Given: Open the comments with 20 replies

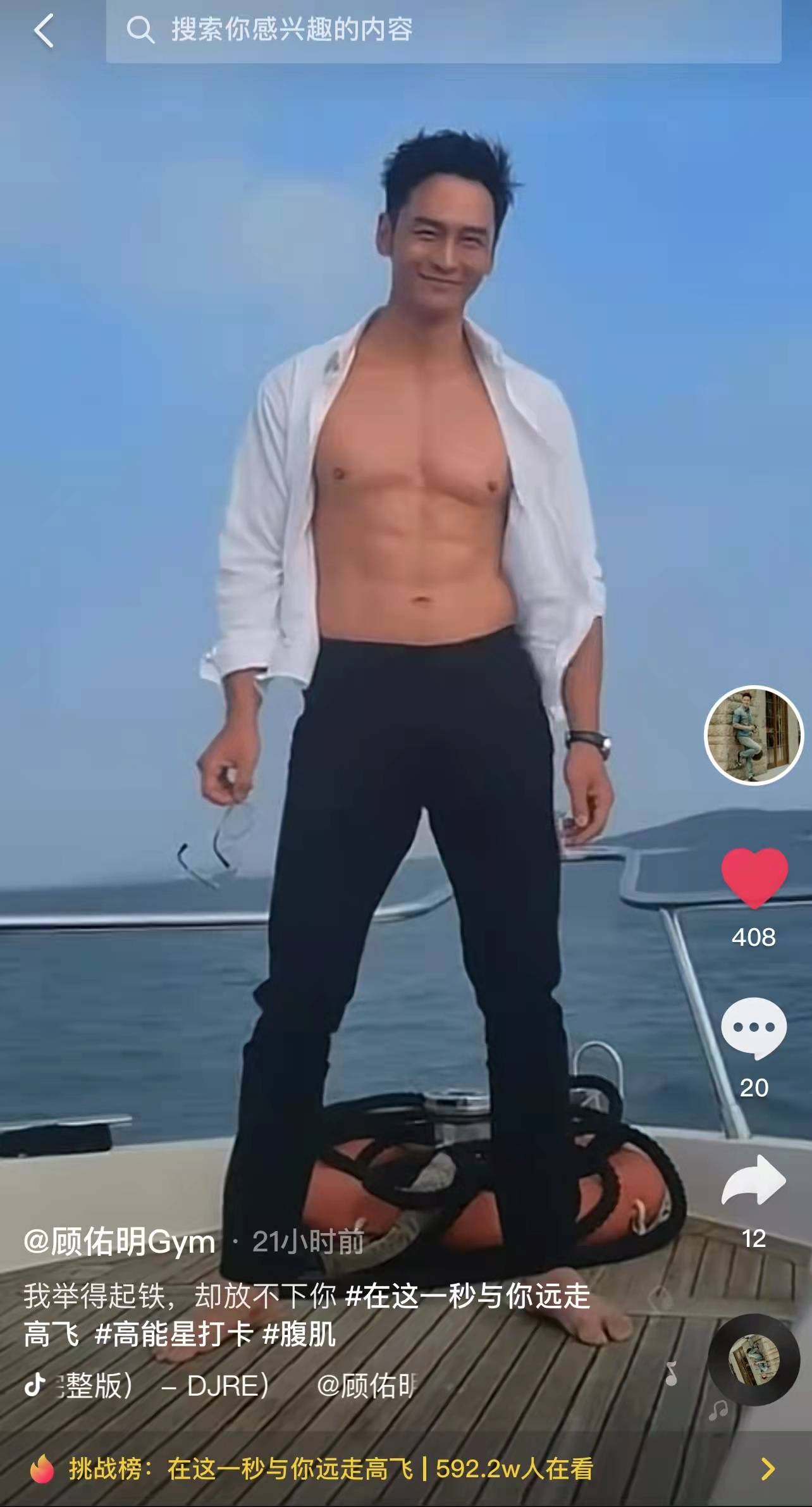Looking at the screenshot, I should click(754, 1028).
